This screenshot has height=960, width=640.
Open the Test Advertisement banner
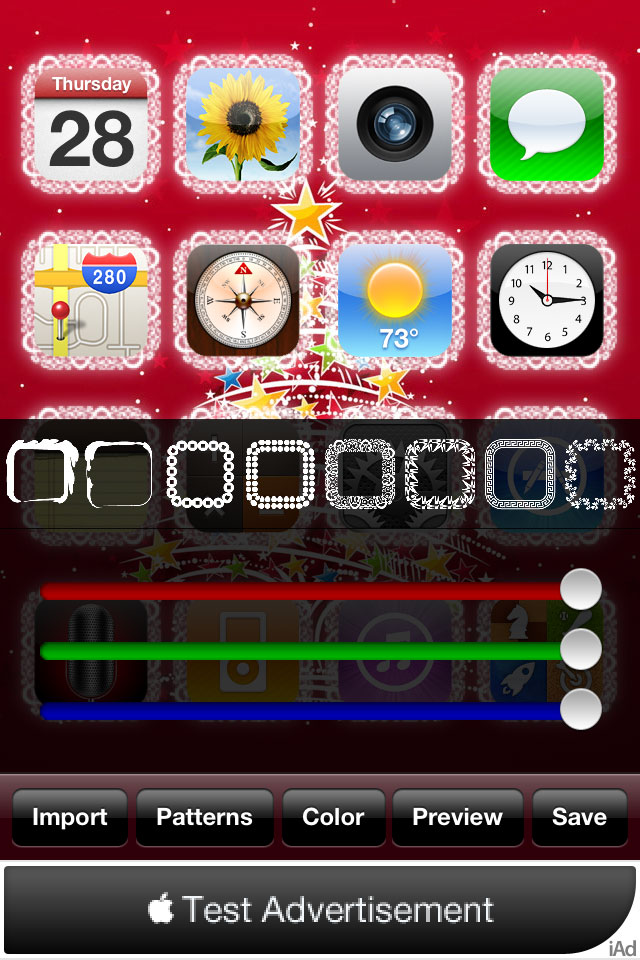(x=320, y=909)
